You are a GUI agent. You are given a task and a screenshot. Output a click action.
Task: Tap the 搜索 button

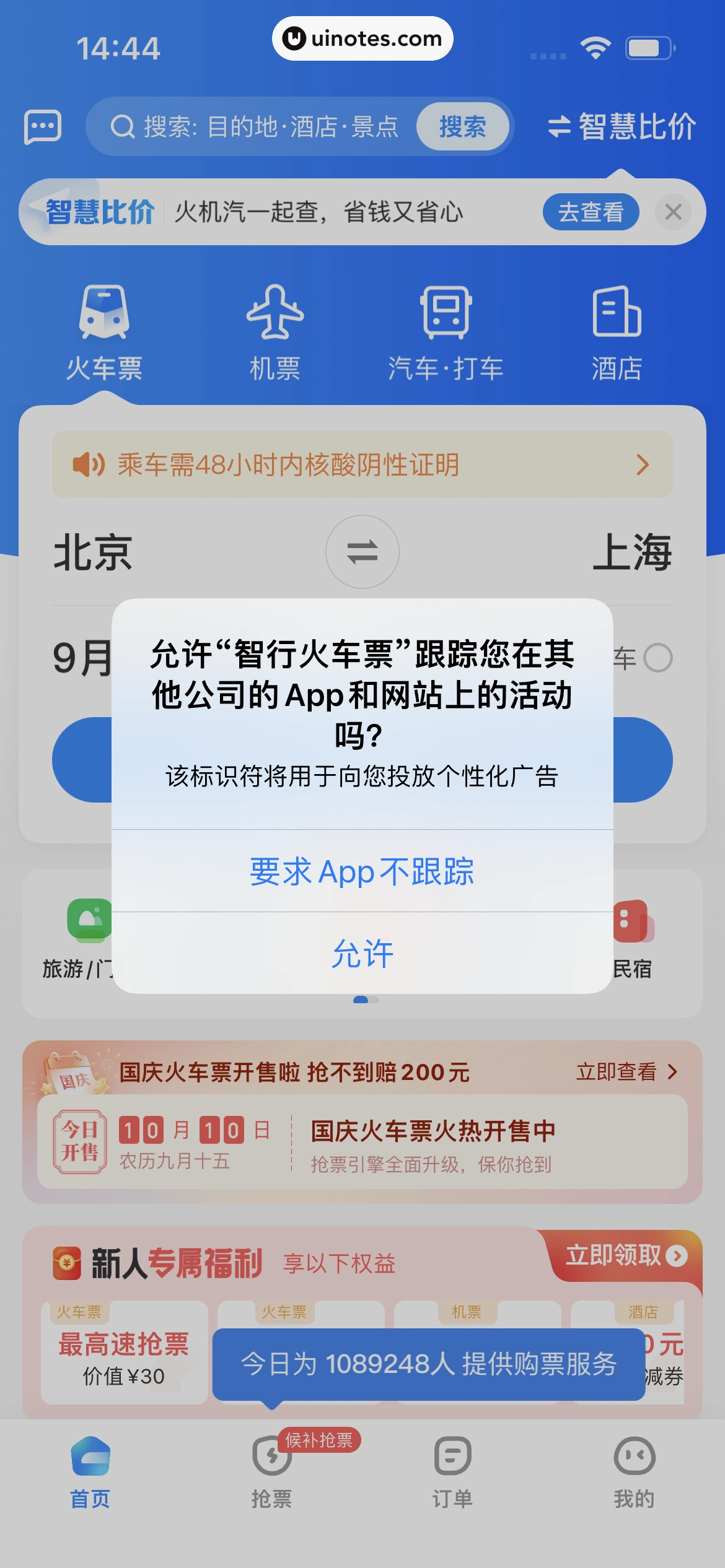(x=462, y=126)
